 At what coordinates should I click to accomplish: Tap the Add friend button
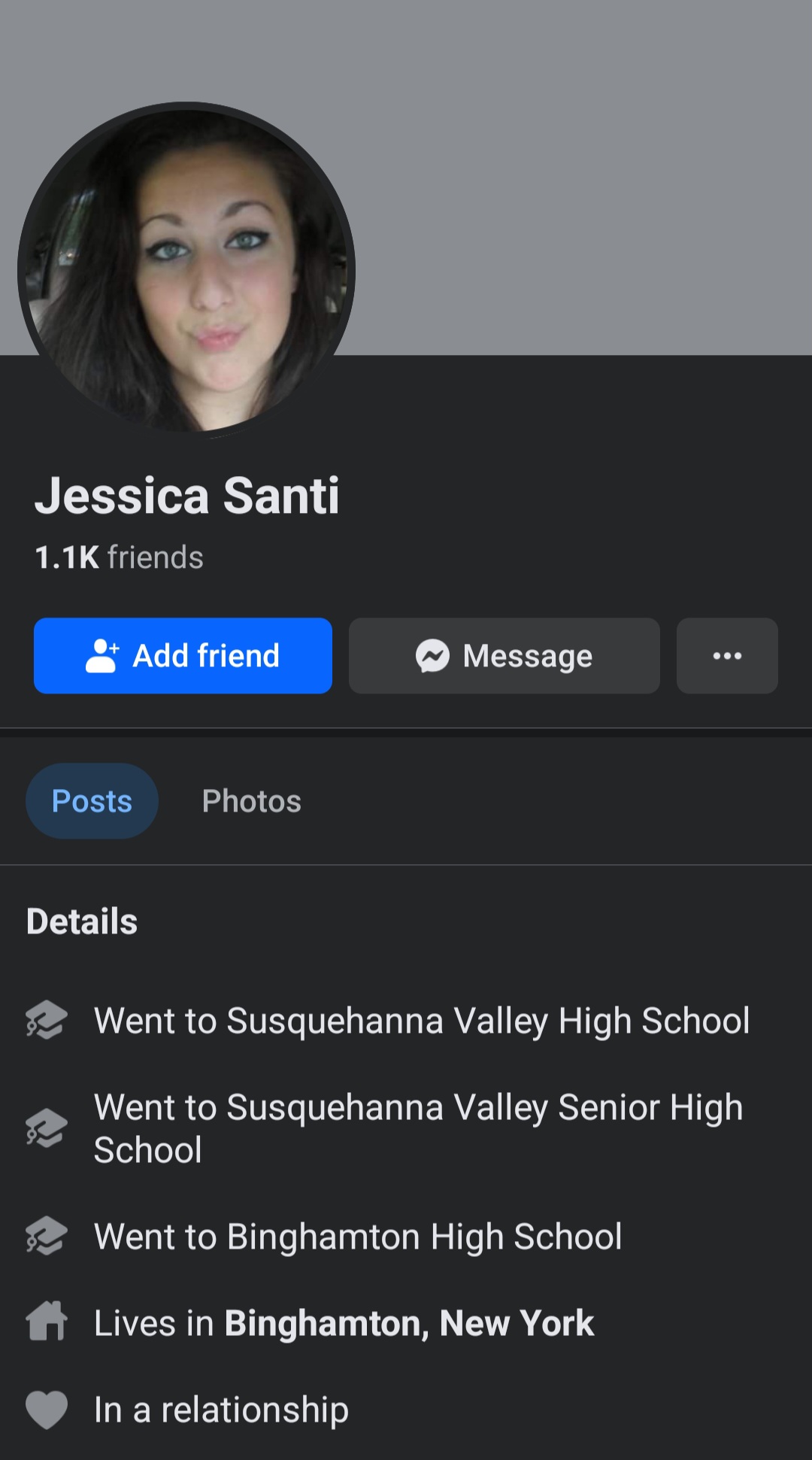click(x=183, y=655)
